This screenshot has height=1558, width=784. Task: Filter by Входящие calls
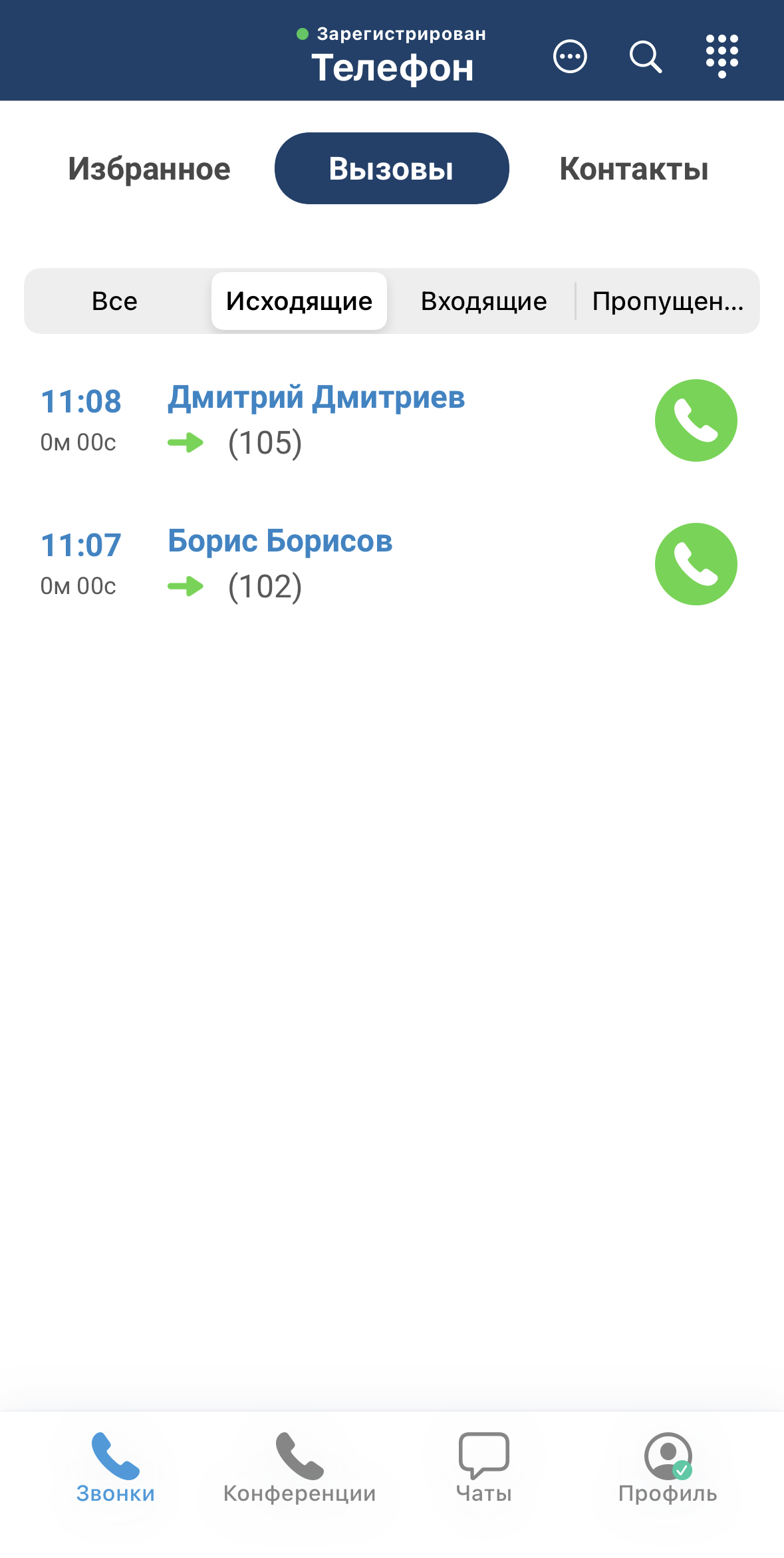click(483, 301)
